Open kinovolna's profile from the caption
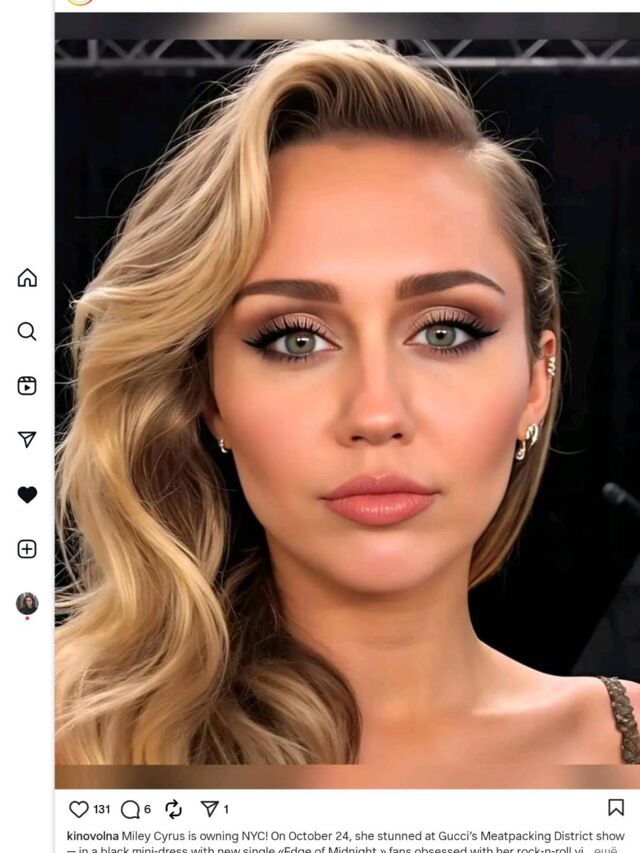This screenshot has height=853, width=640. coord(92,836)
